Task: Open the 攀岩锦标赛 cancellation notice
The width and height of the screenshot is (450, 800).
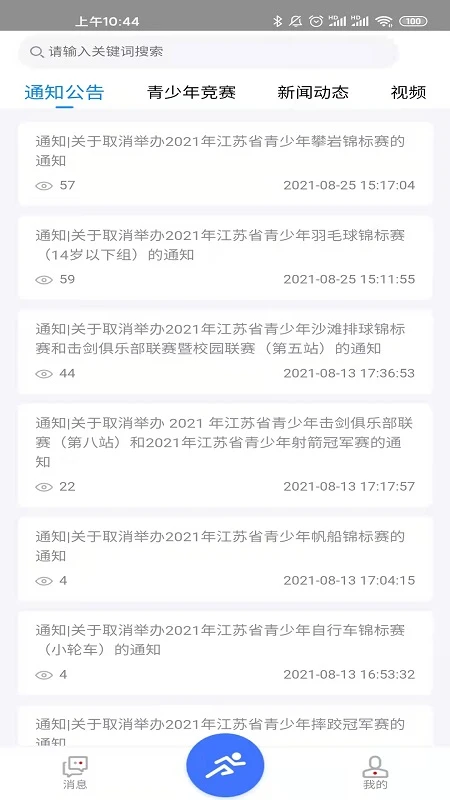Action: click(225, 163)
